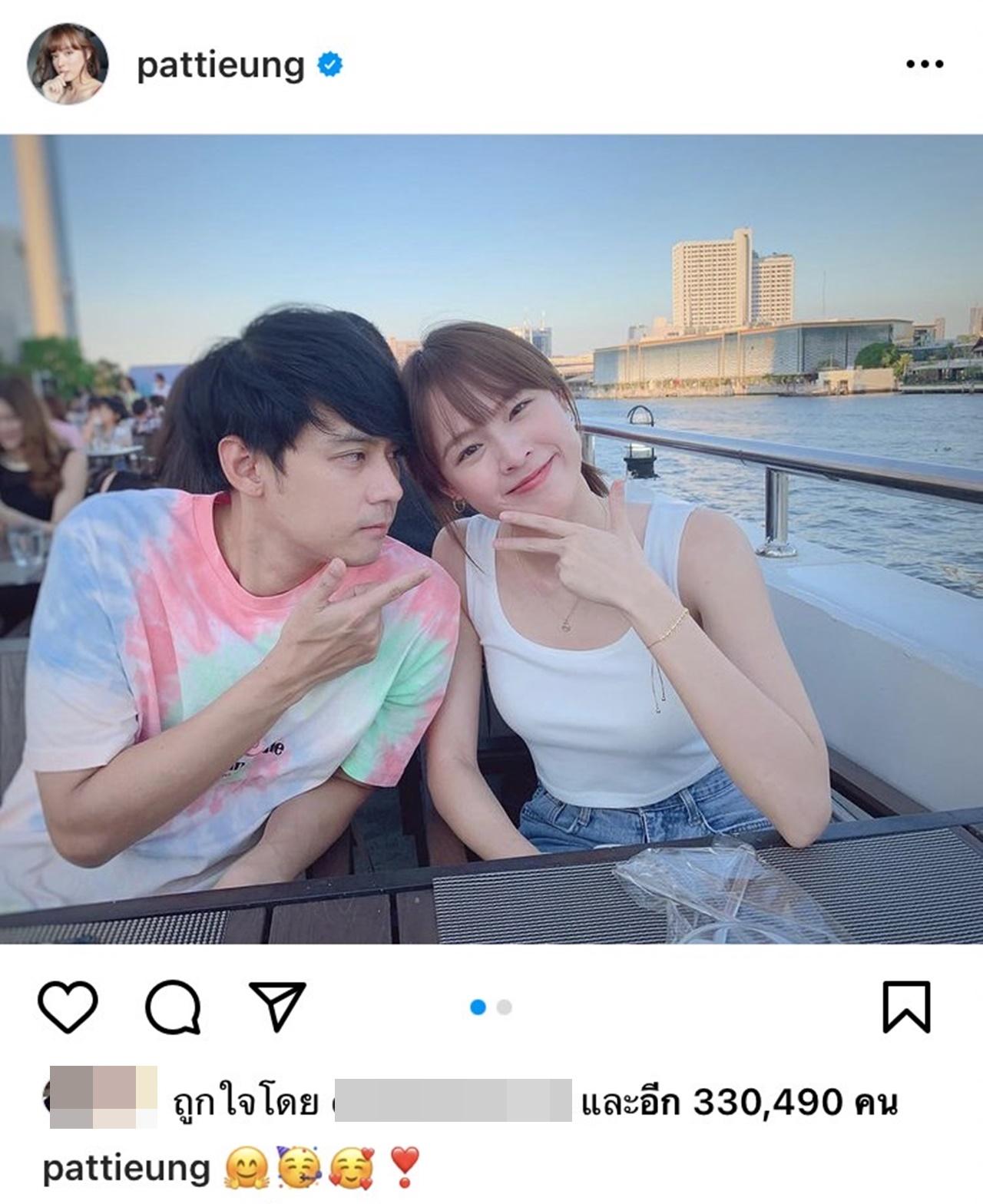Open the three-dot overflow menu
The height and width of the screenshot is (1204, 983).
[925, 64]
